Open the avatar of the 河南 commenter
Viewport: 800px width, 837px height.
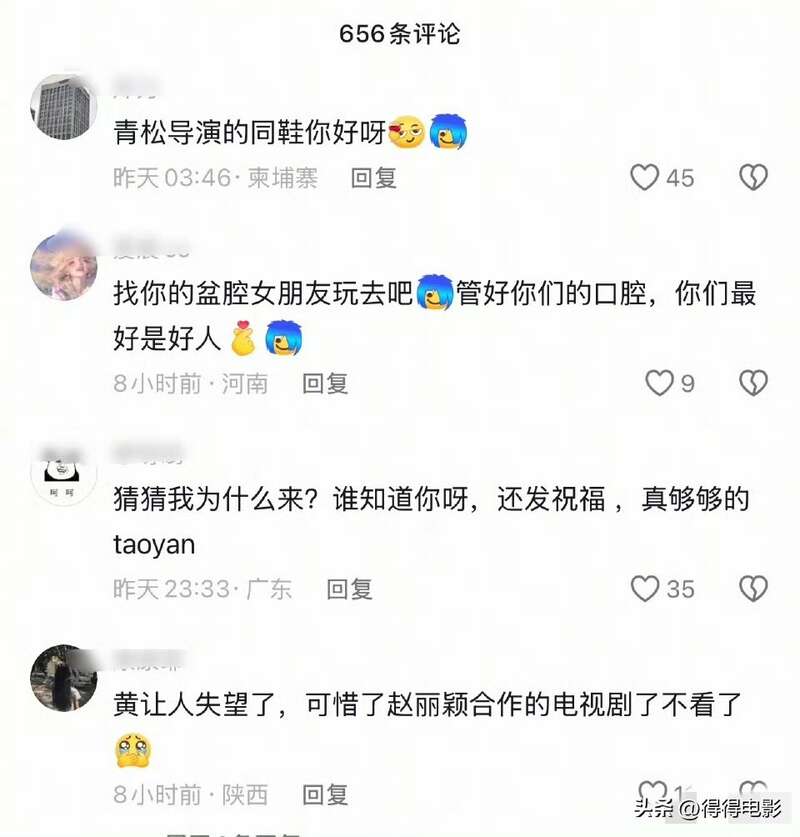(64, 266)
